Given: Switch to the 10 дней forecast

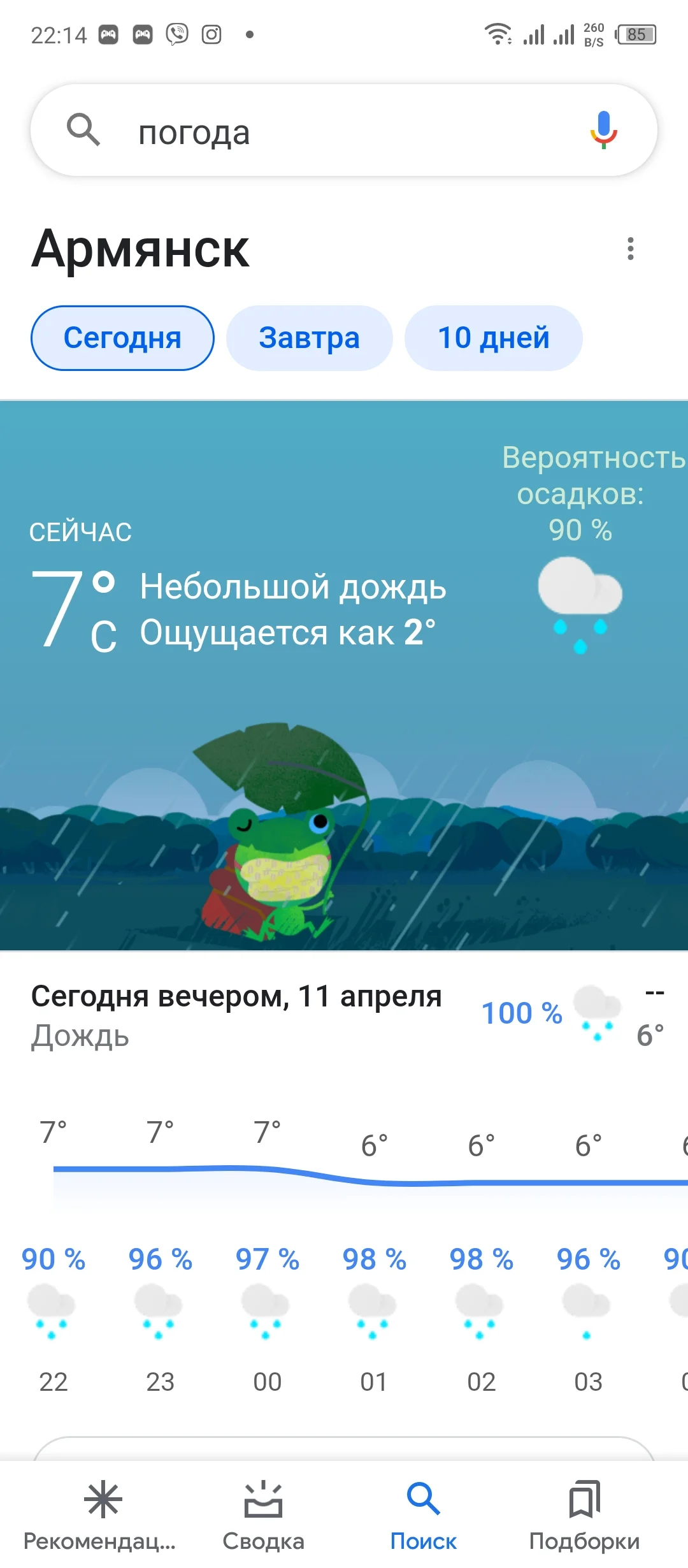Looking at the screenshot, I should (x=494, y=338).
